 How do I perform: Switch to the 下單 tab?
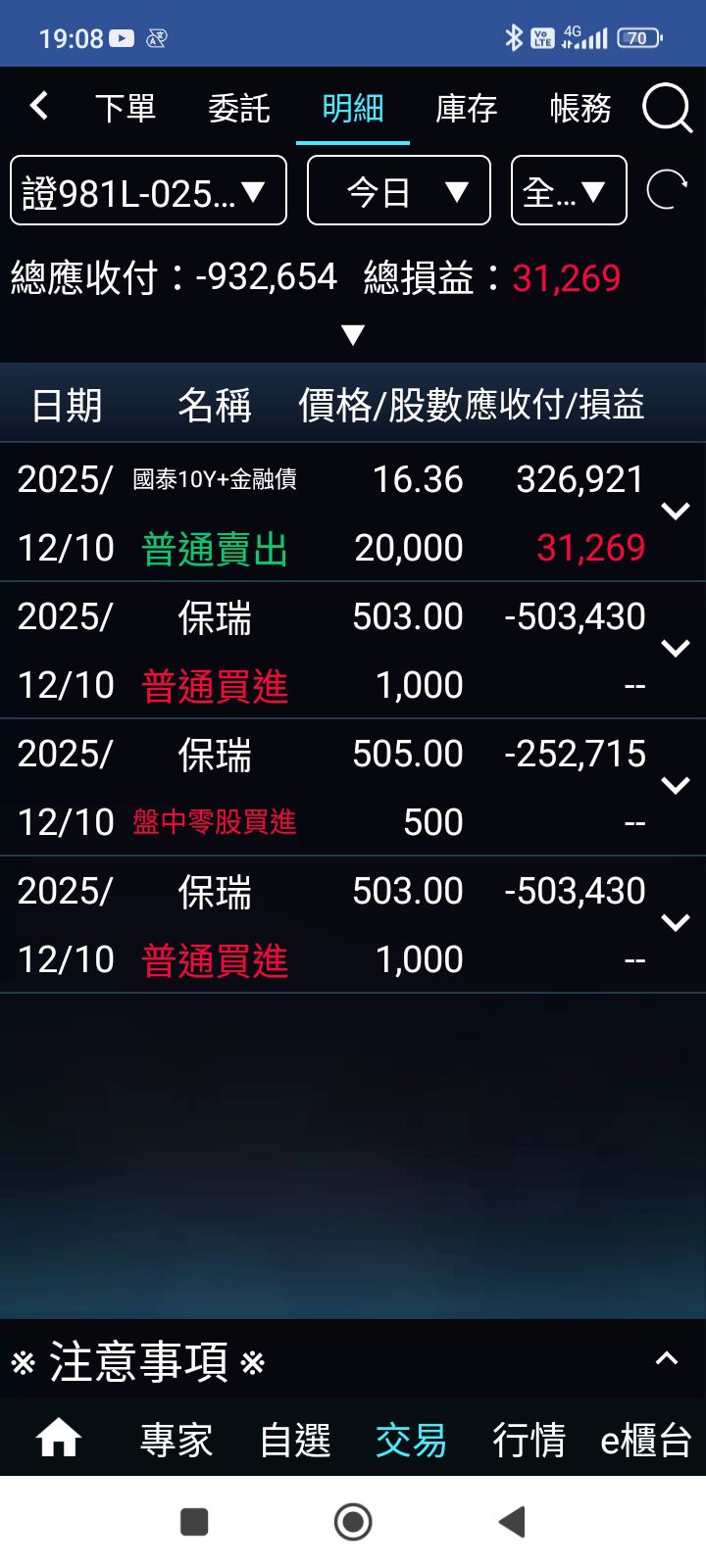pos(126,108)
